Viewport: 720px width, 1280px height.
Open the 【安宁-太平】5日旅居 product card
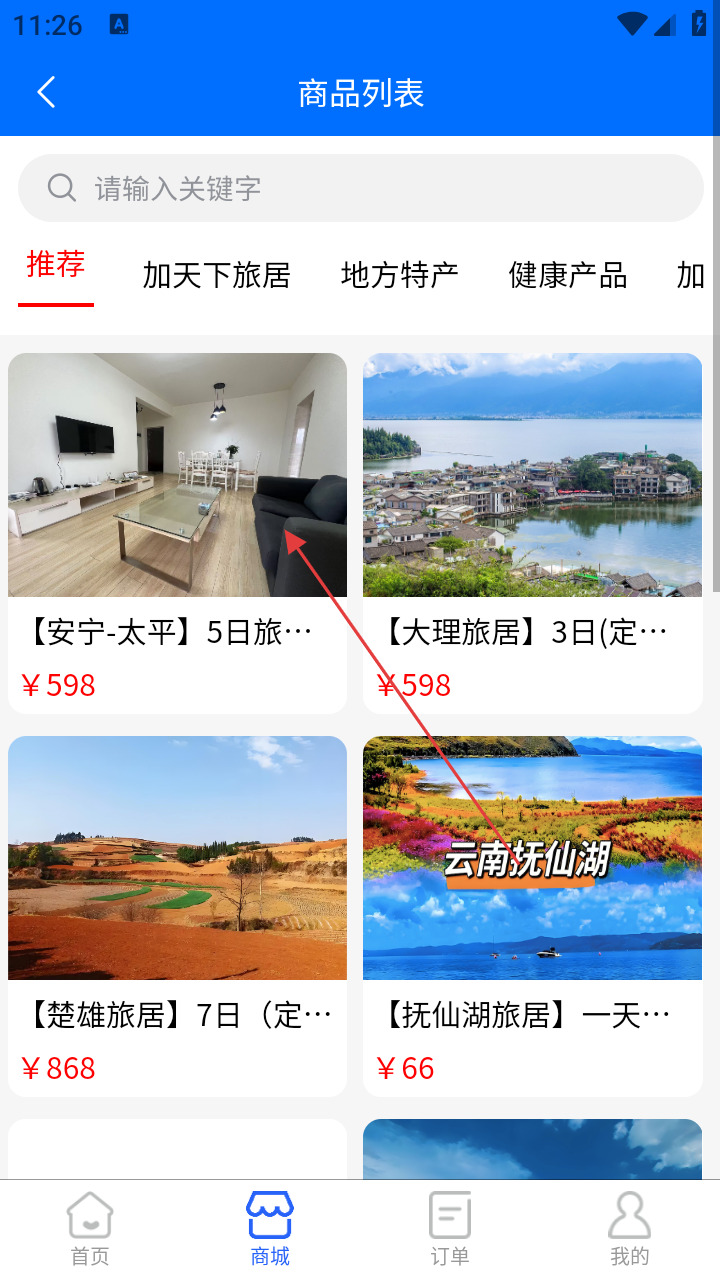[x=177, y=532]
